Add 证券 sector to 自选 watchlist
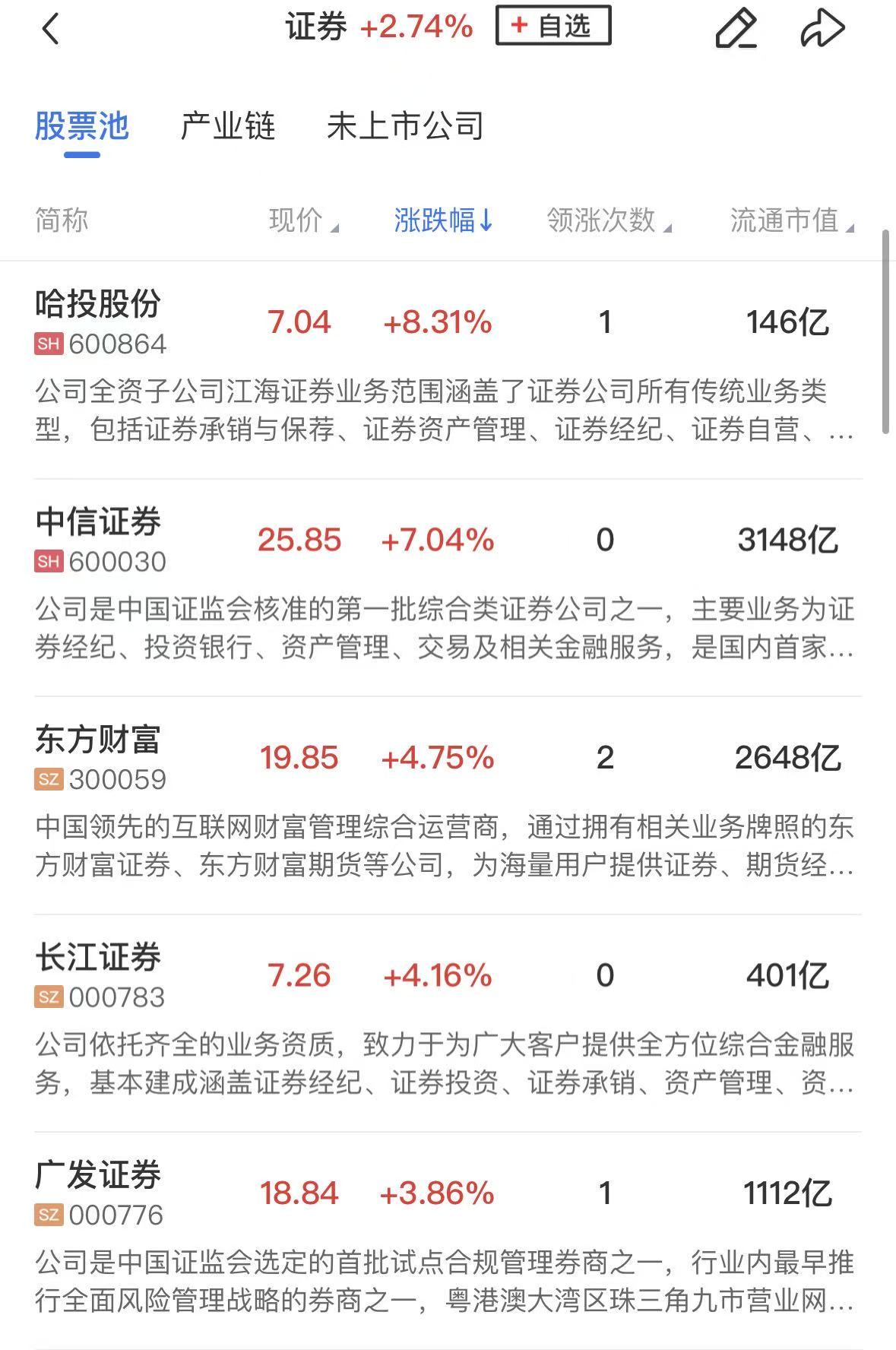Screen dimensions: 896x1350 click(x=552, y=26)
